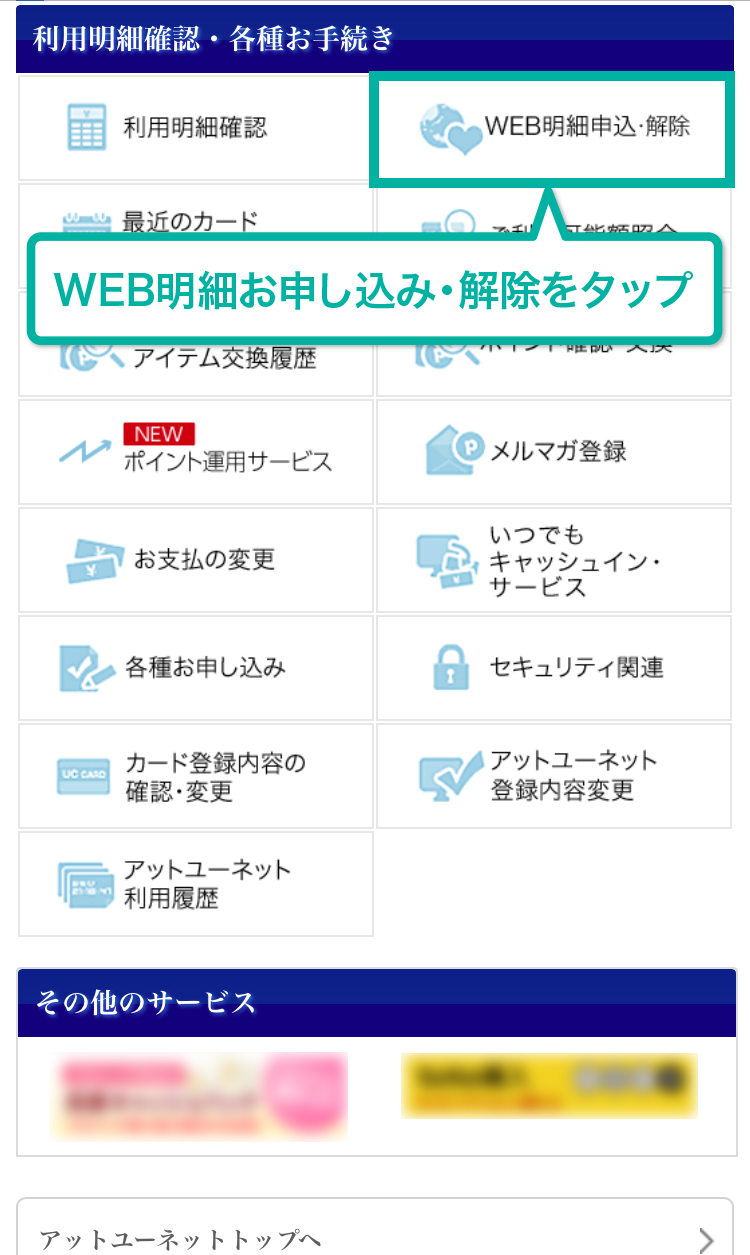Go to 各種お申し込み applications

195,668
